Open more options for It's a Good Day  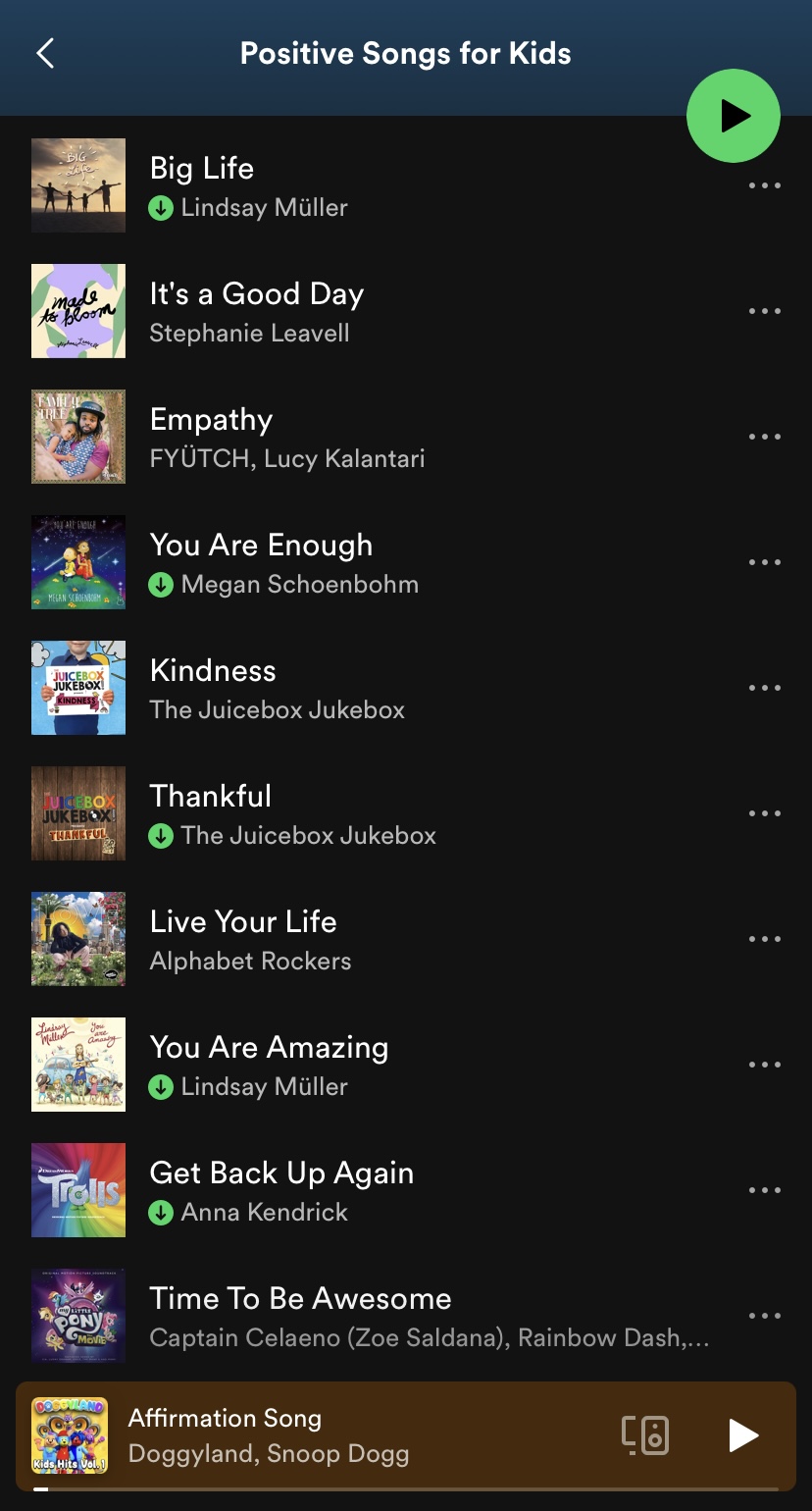point(764,311)
